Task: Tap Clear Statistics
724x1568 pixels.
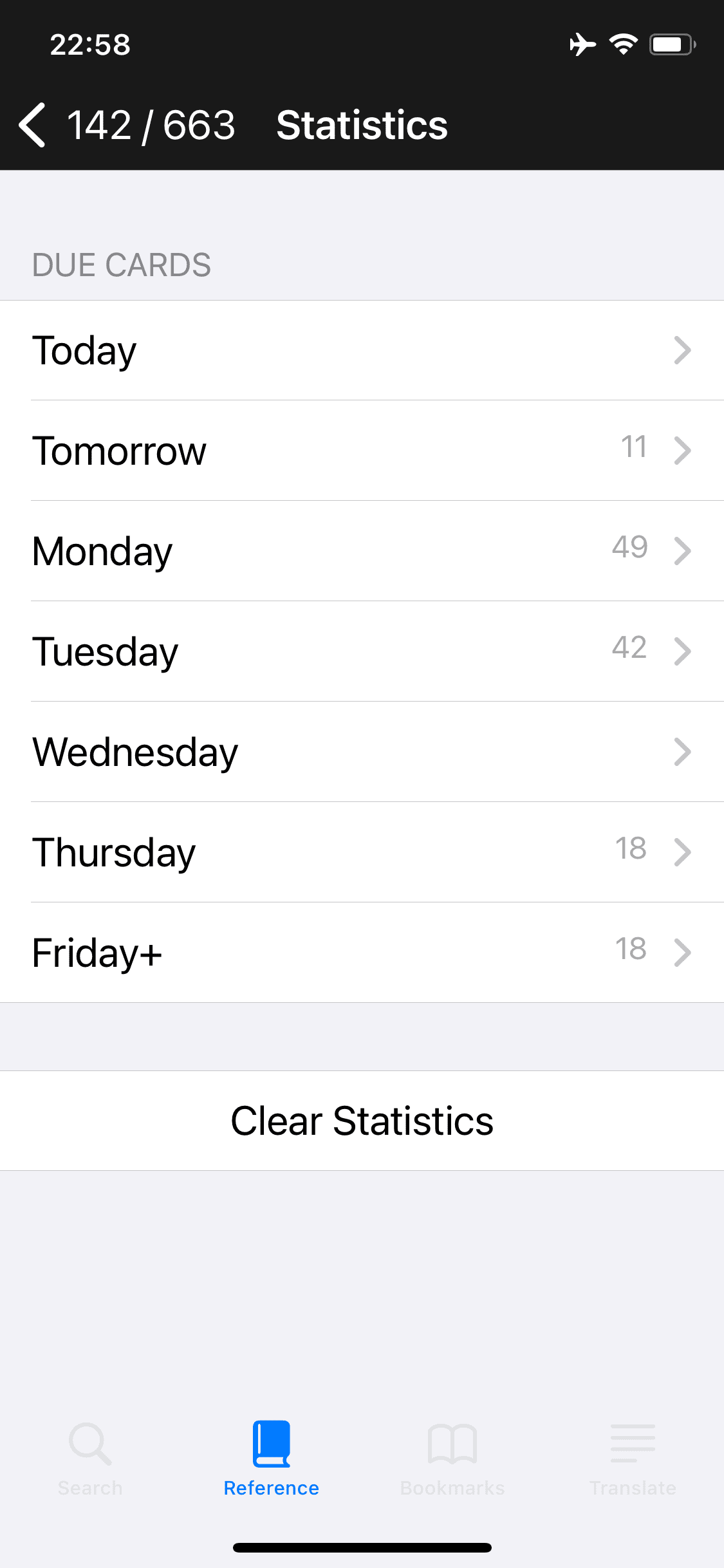Action: coord(362,1121)
